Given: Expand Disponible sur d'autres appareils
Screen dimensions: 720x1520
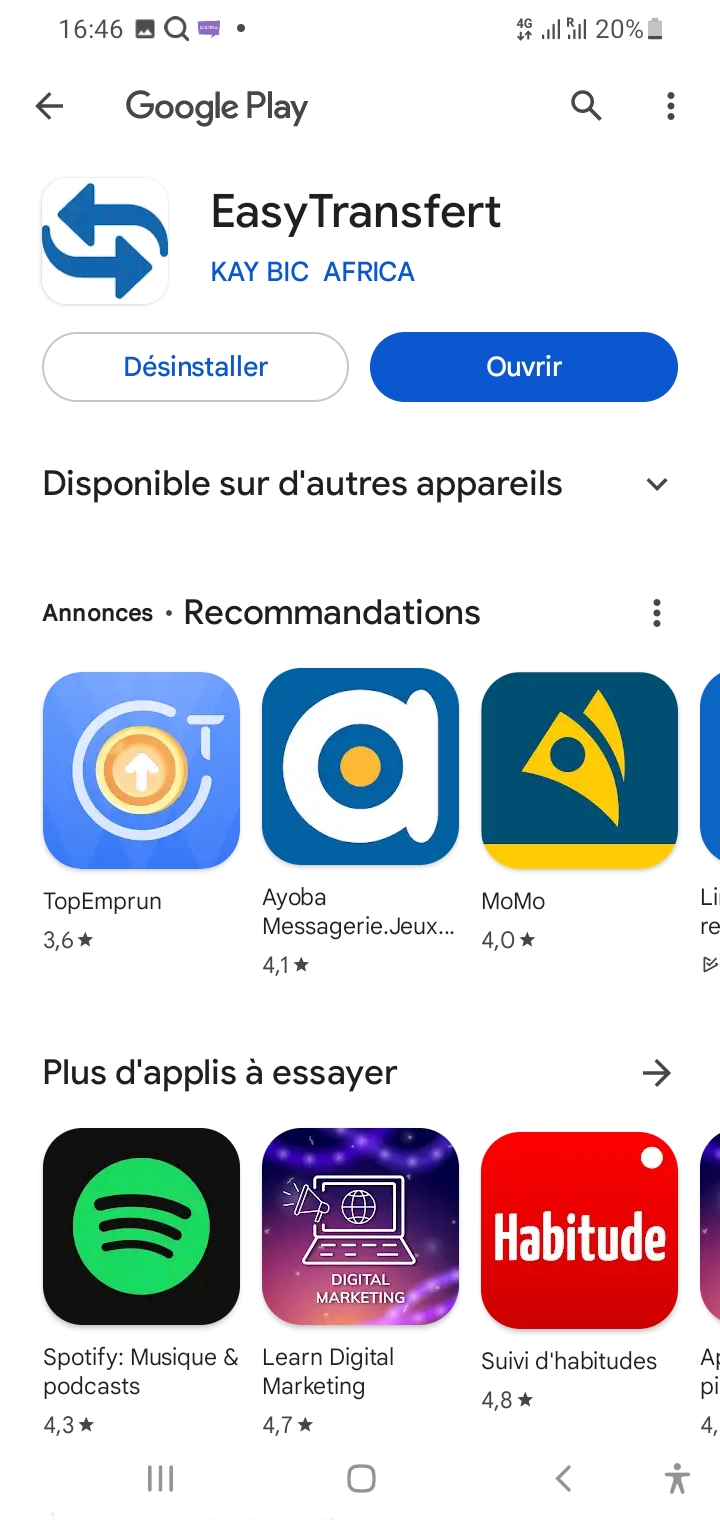Looking at the screenshot, I should coord(656,485).
